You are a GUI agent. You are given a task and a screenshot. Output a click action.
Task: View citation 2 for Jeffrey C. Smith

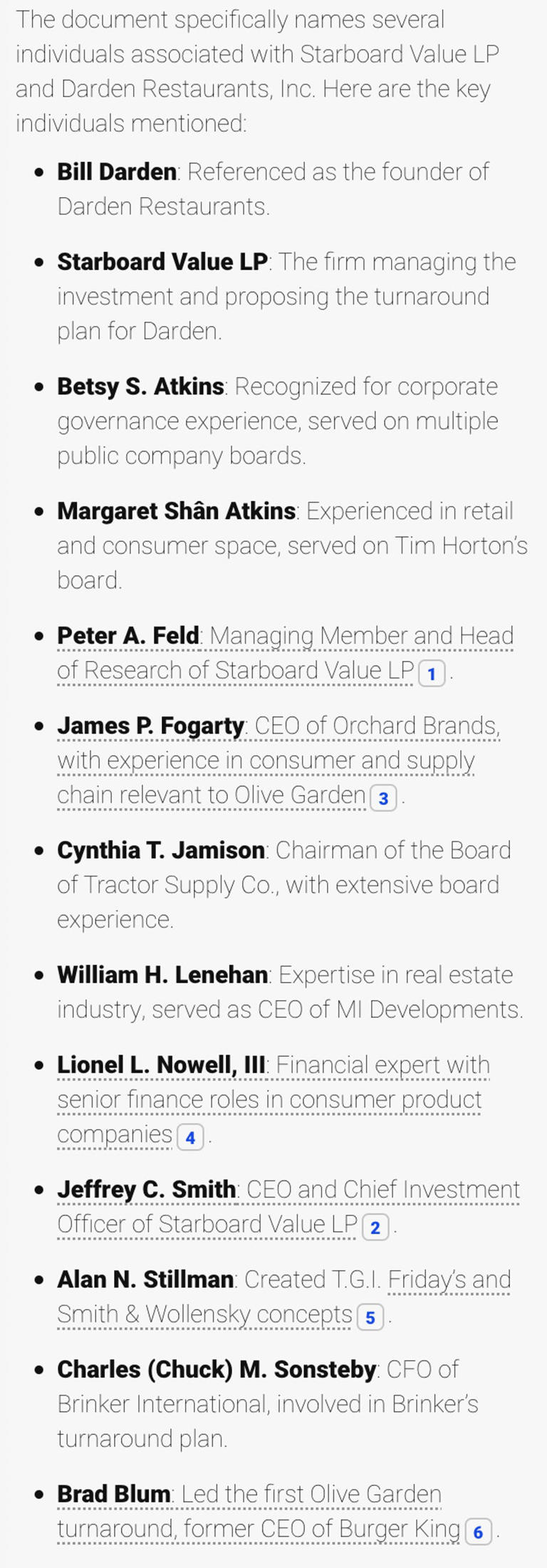tap(375, 1228)
